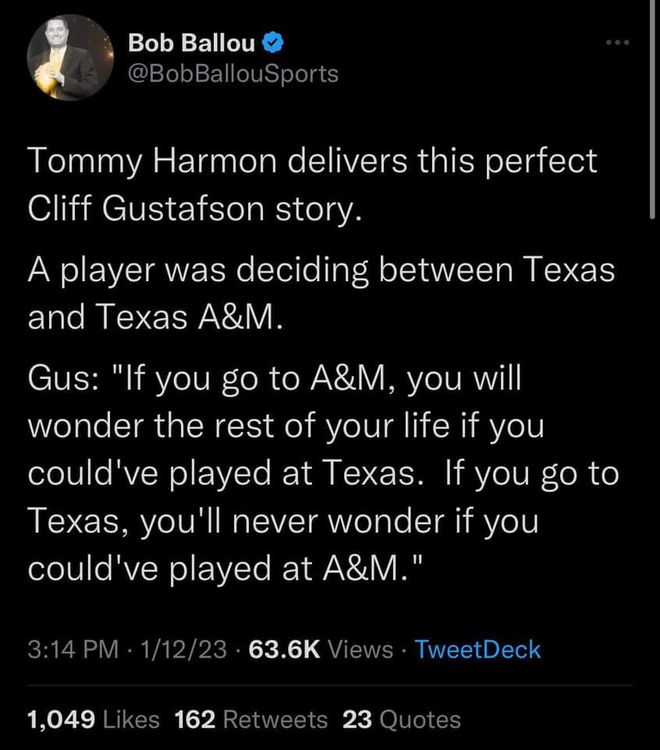
Task: View the 162 Retweets list
Action: pyautogui.click(x=251, y=719)
